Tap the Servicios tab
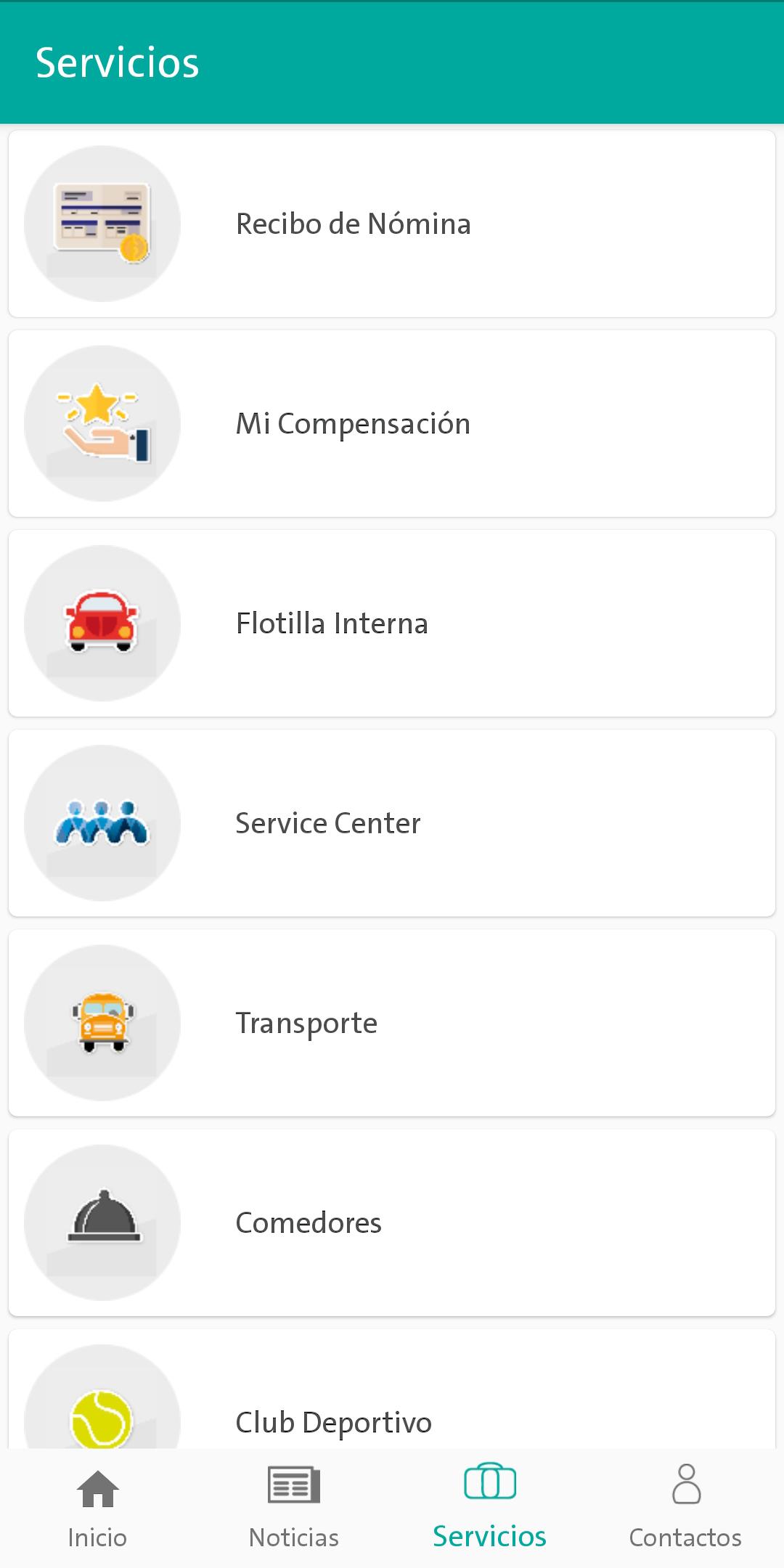784x1568 pixels. (x=489, y=1507)
